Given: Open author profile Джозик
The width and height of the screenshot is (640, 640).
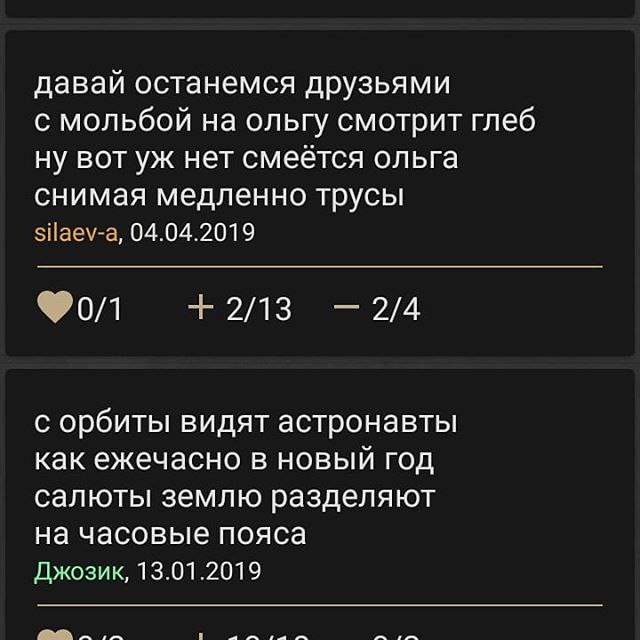Looking at the screenshot, I should click(x=80, y=571).
